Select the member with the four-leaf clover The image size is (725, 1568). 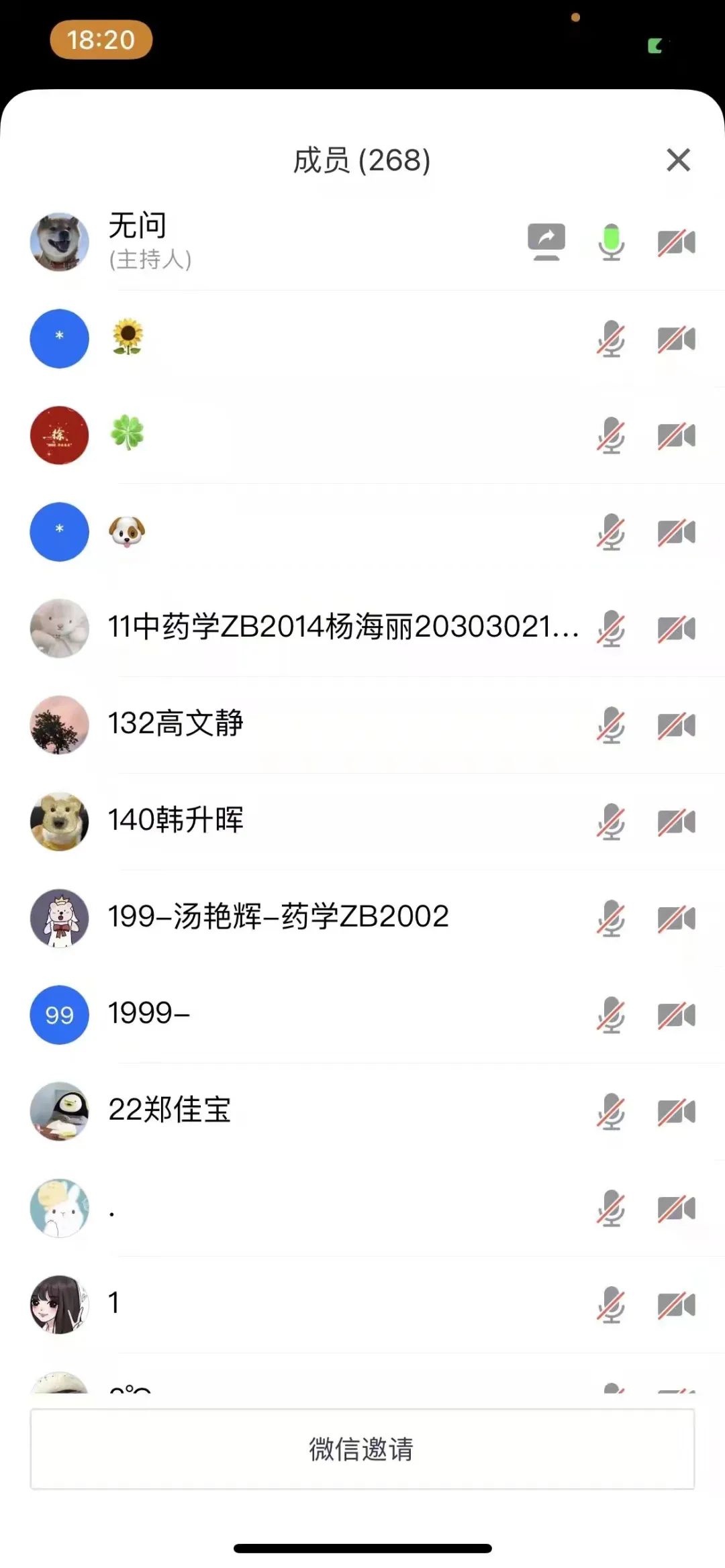362,435
